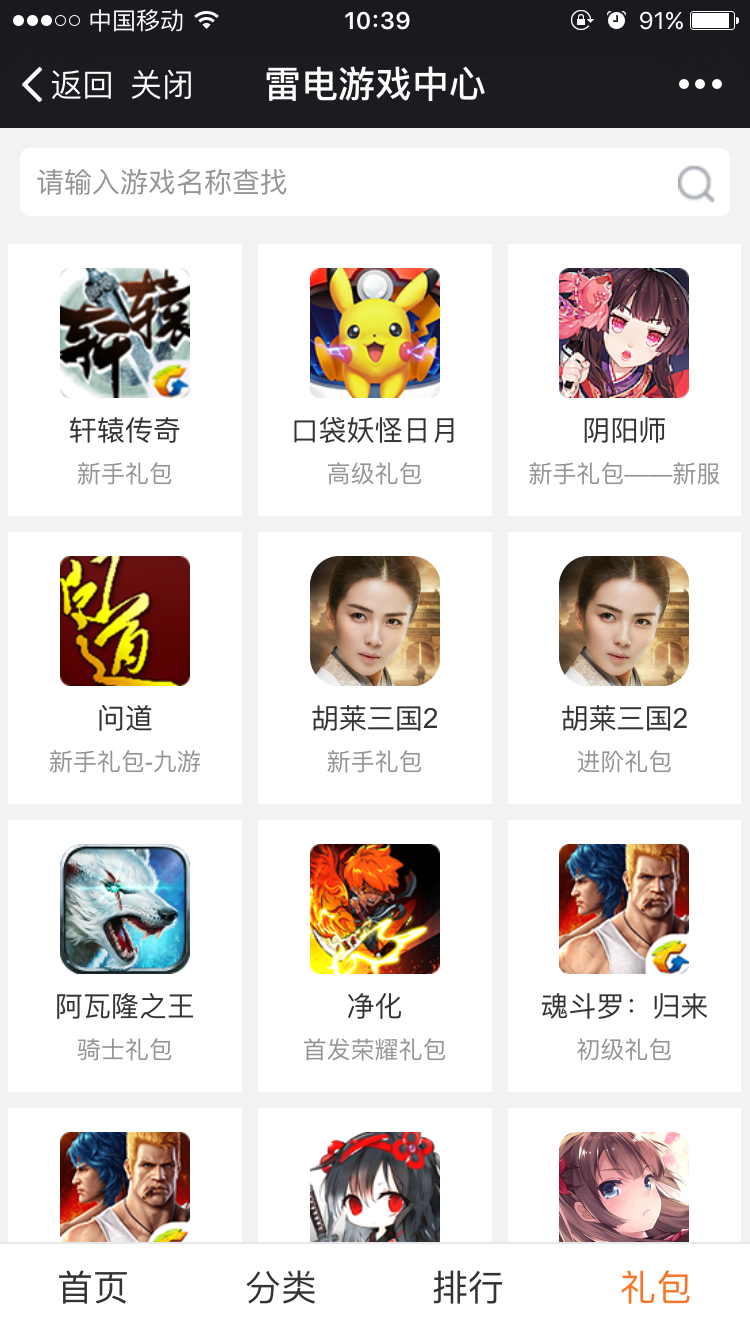
Task: Open 魂斗罗：归来 初级礼包 card
Action: [x=624, y=956]
